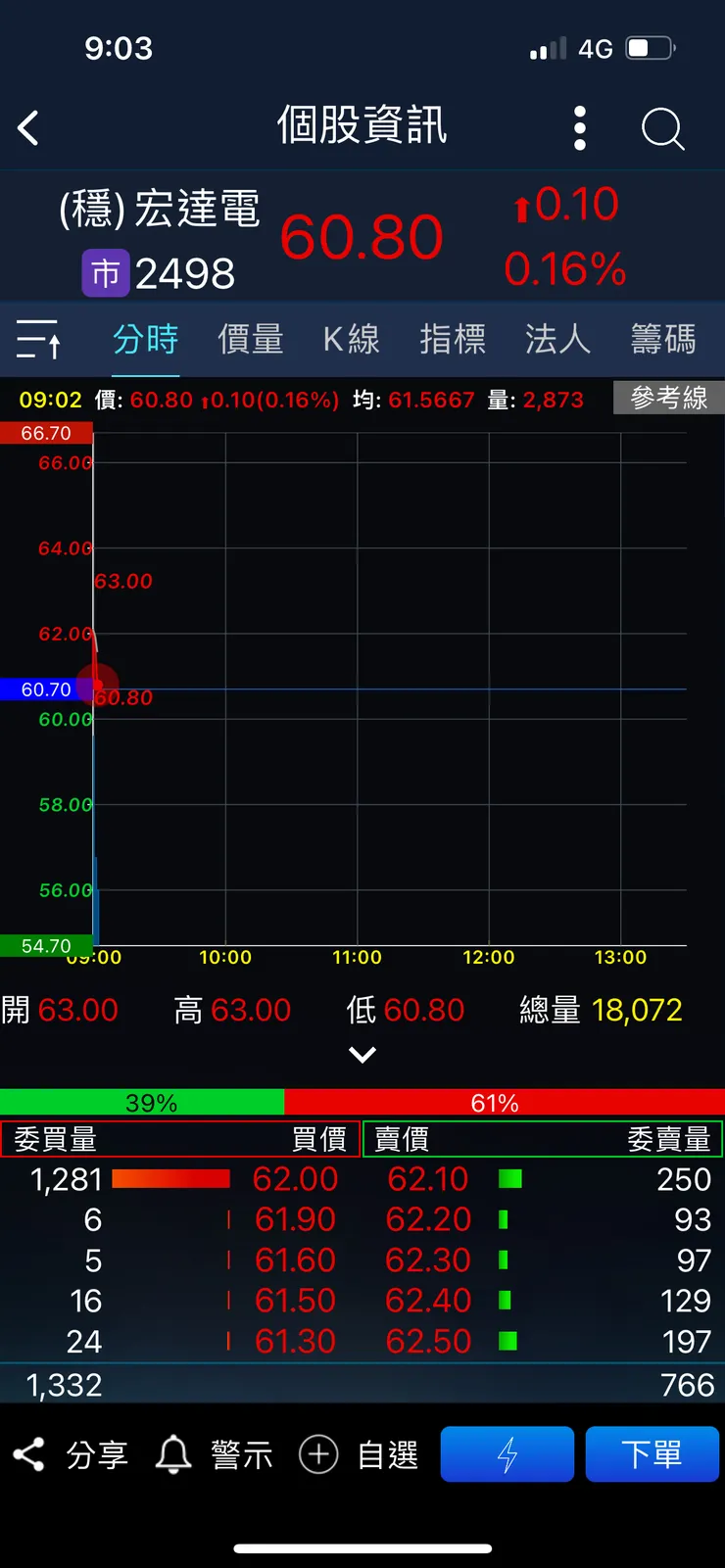Tap the ask price 62.10 row
Screen dimensions: 725x1568
pos(428,1179)
